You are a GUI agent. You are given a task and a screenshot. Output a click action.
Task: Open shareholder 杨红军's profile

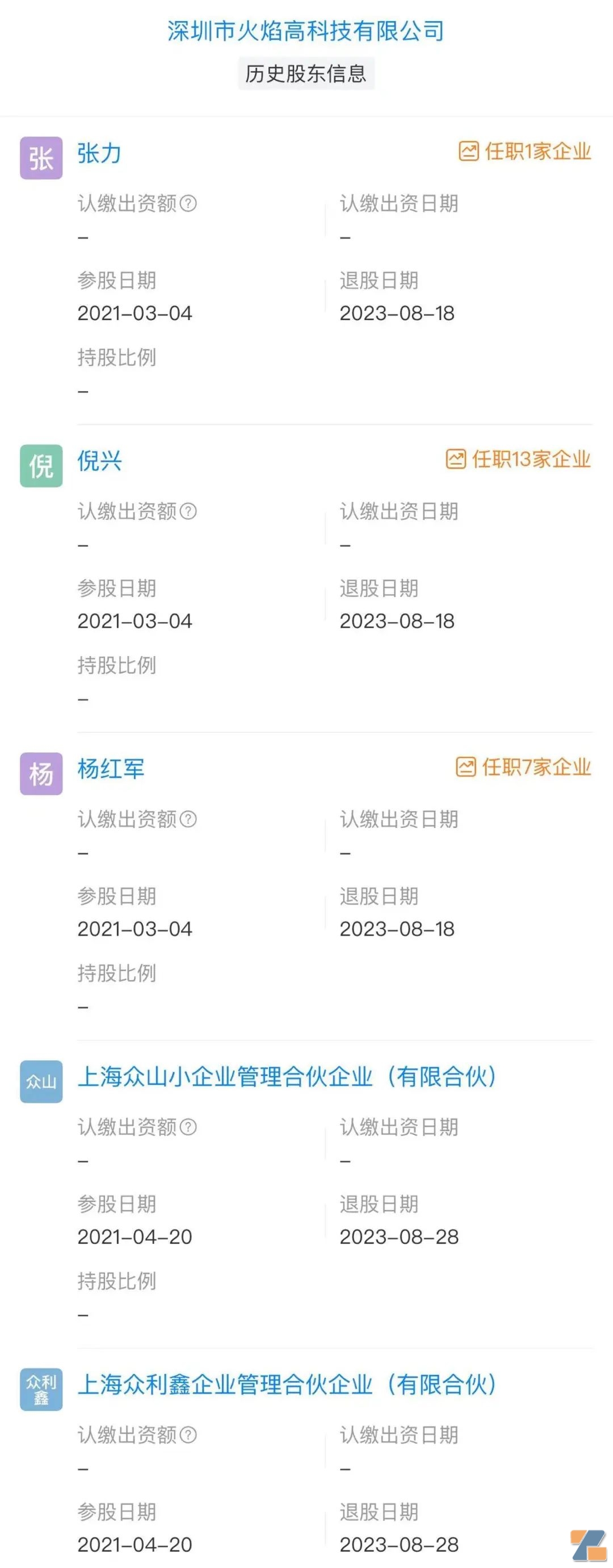[x=111, y=770]
